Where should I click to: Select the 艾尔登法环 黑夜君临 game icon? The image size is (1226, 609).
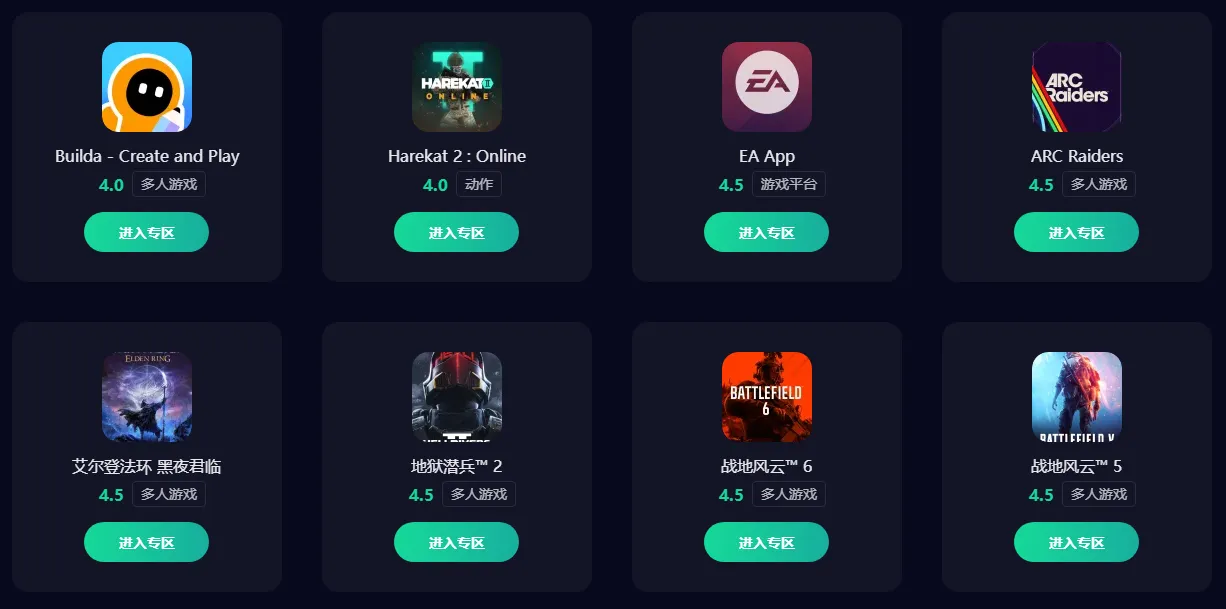tap(147, 397)
